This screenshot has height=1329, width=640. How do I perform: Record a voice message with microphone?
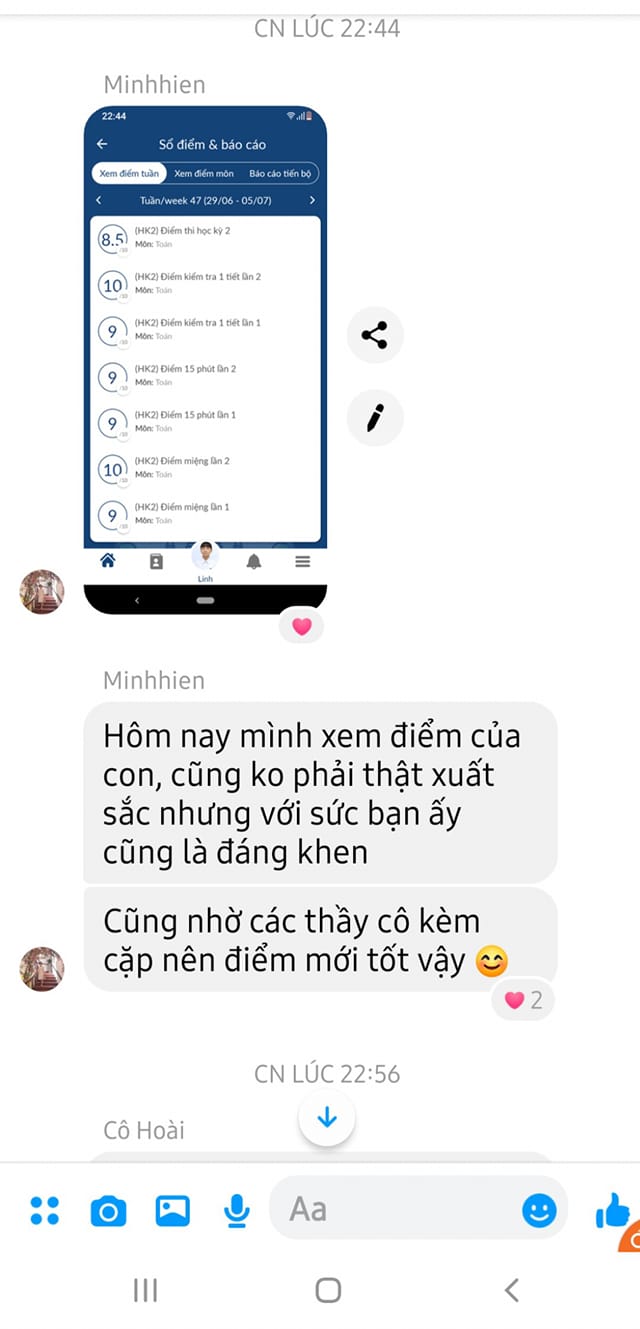237,1211
